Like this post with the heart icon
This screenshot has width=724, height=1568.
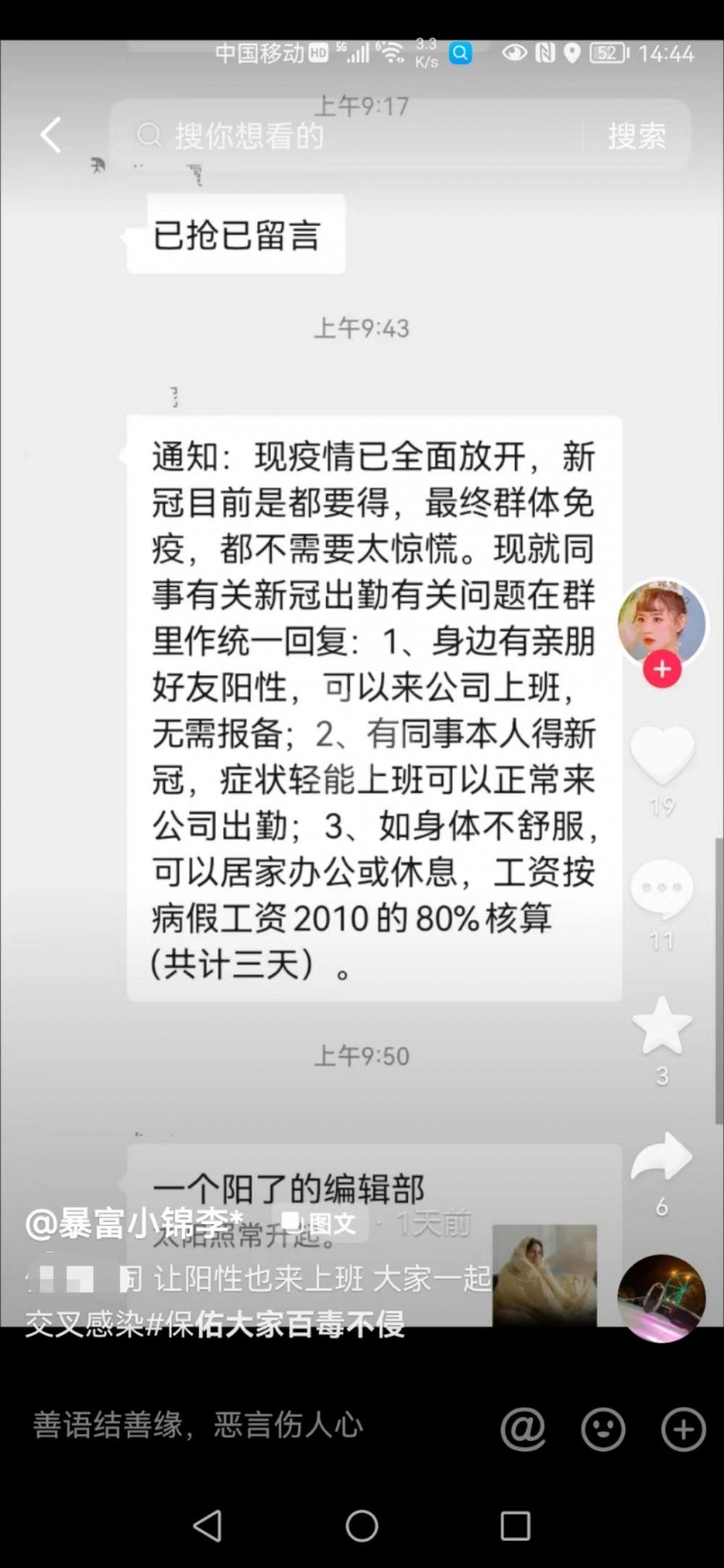tap(662, 754)
